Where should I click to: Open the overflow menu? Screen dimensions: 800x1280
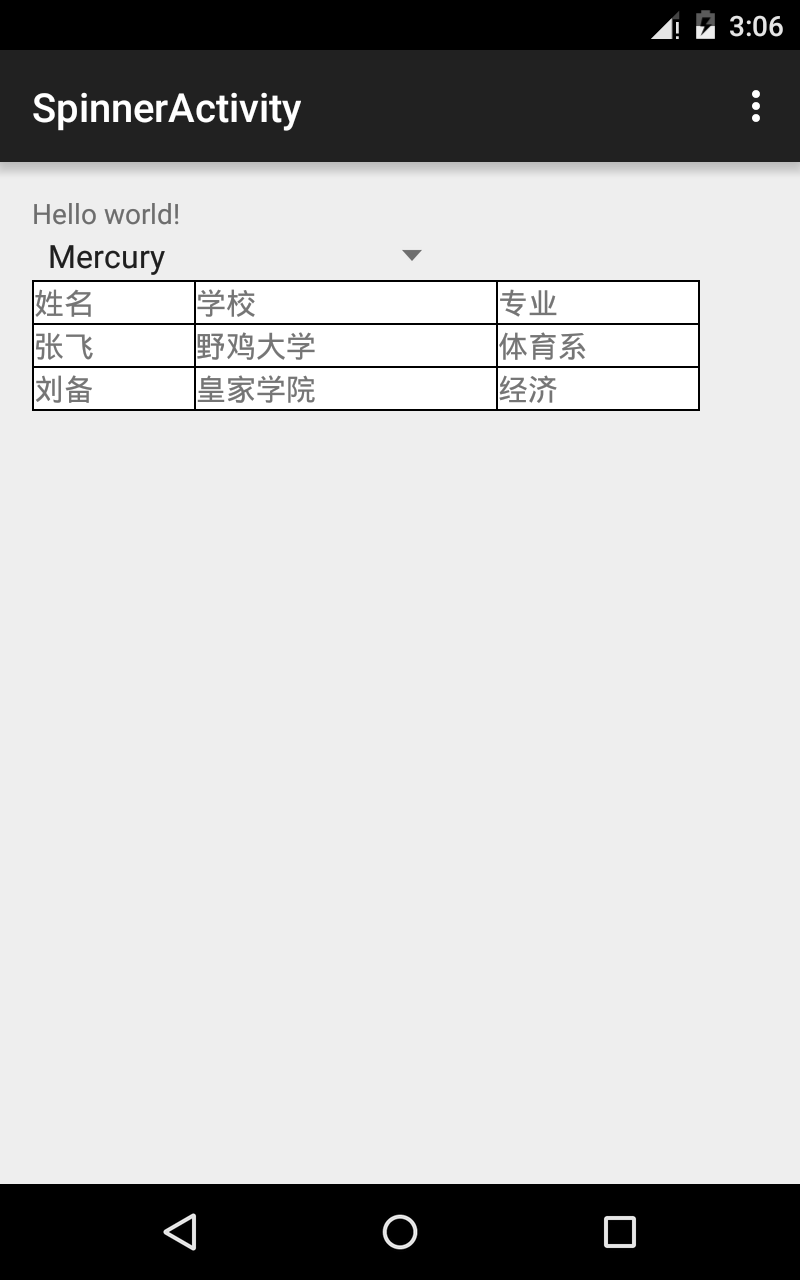pos(755,106)
